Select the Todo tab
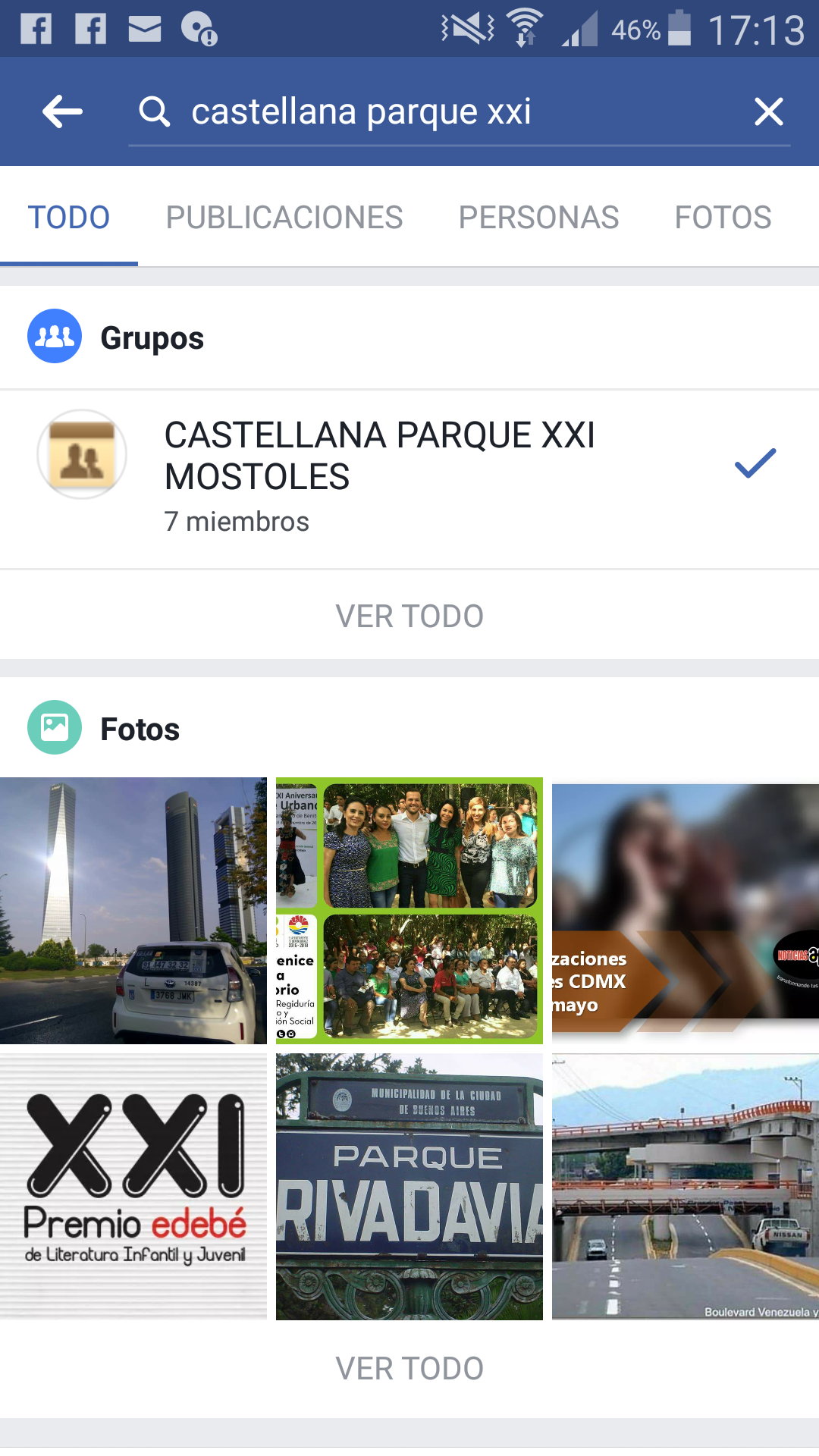 pyautogui.click(x=69, y=218)
